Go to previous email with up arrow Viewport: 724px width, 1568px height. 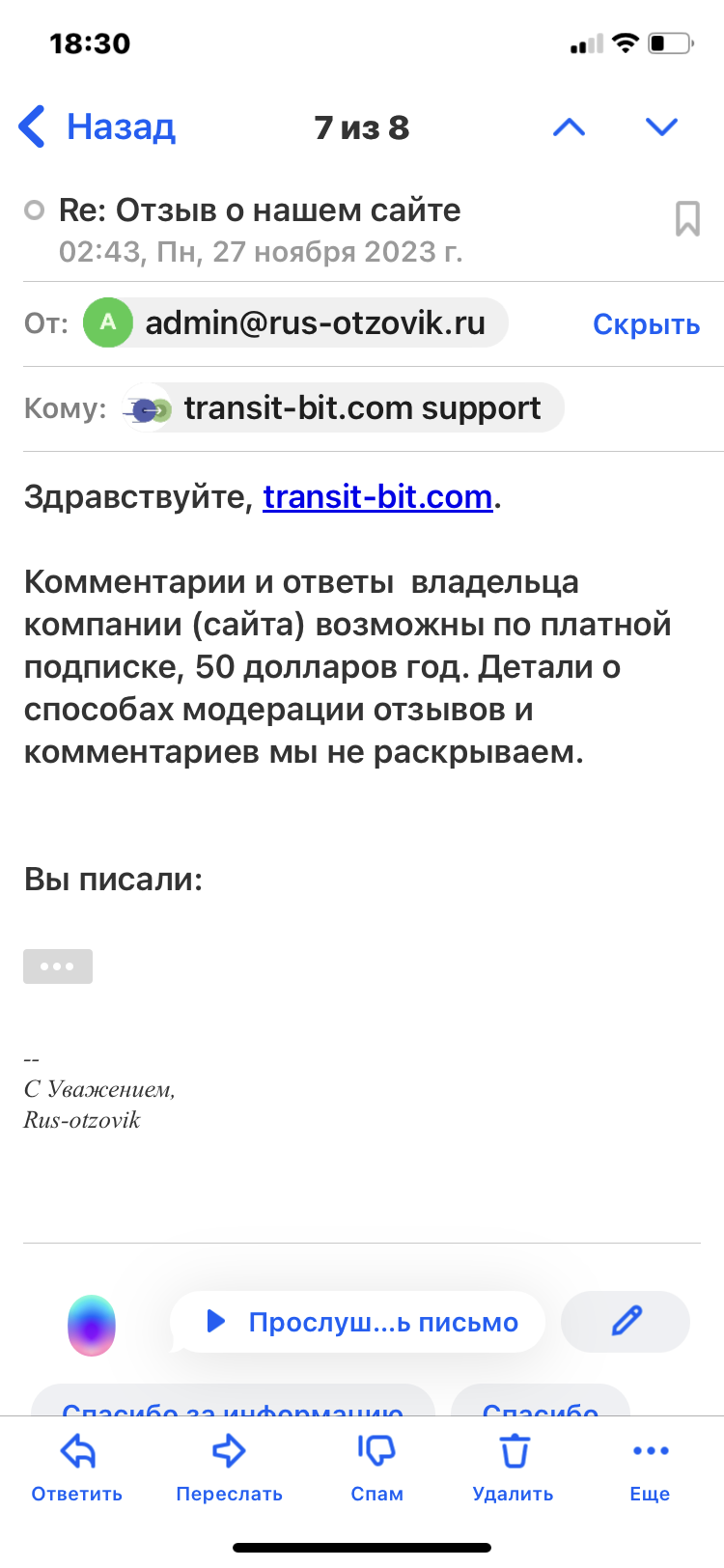click(x=569, y=127)
